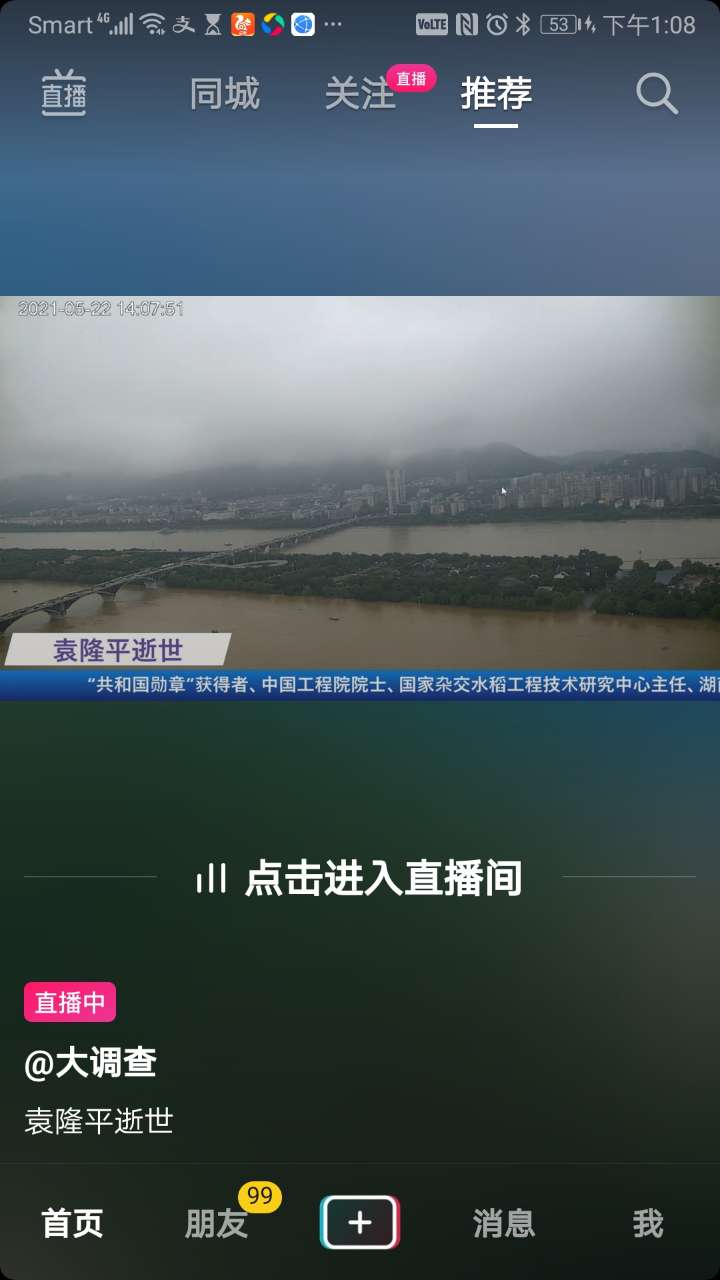720x1280 pixels.
Task: Open the live TV icon
Action: click(x=64, y=94)
